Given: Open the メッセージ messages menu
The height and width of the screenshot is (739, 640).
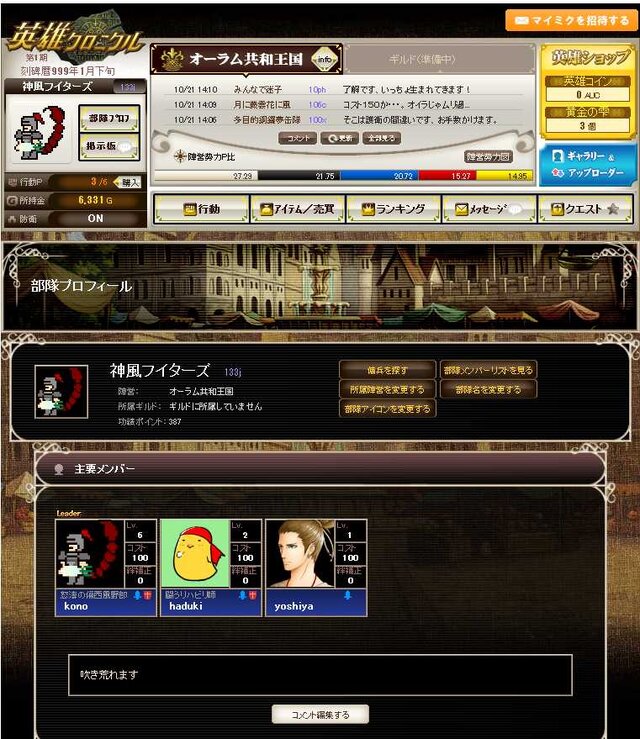Looking at the screenshot, I should [490, 209].
